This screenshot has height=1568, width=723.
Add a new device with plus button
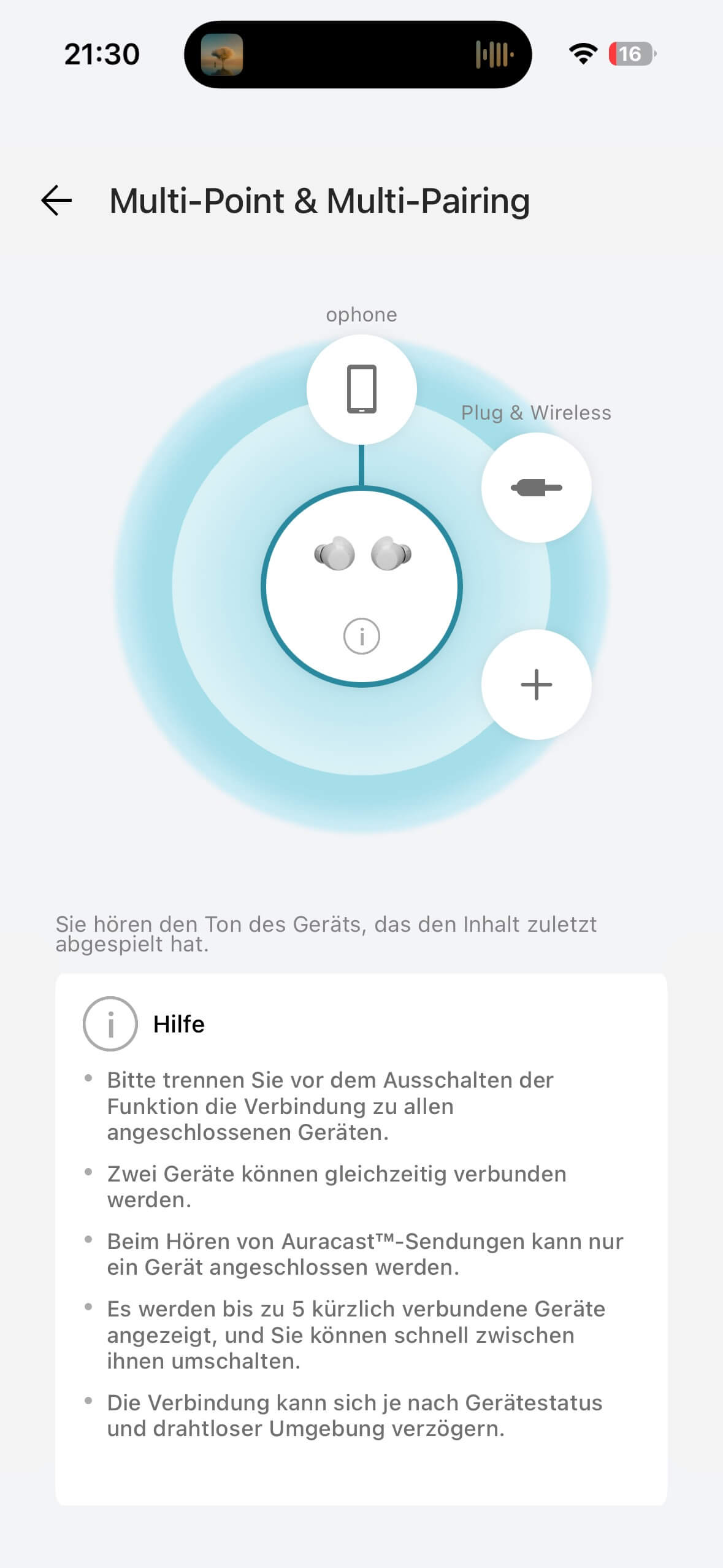point(536,684)
